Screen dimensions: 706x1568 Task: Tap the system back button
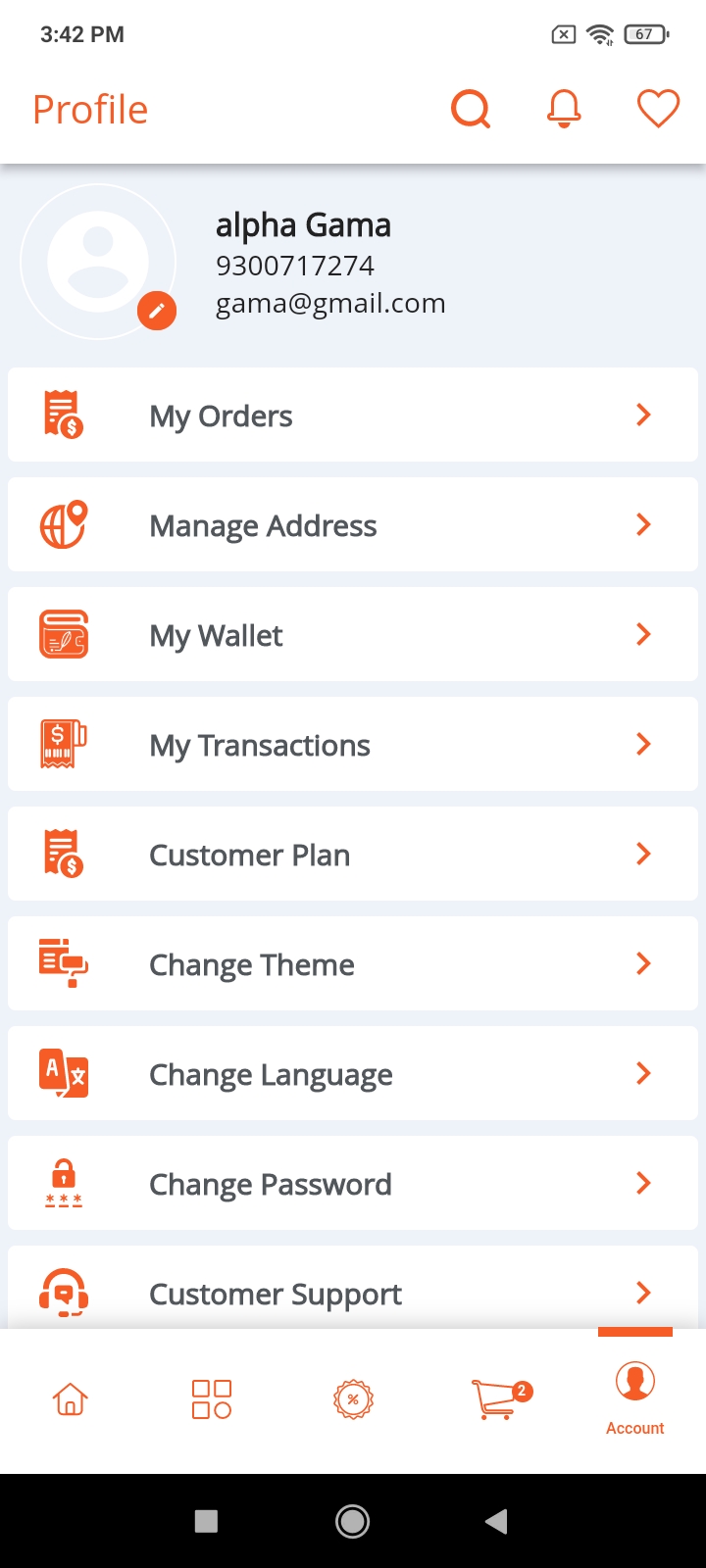pyautogui.click(x=496, y=1521)
